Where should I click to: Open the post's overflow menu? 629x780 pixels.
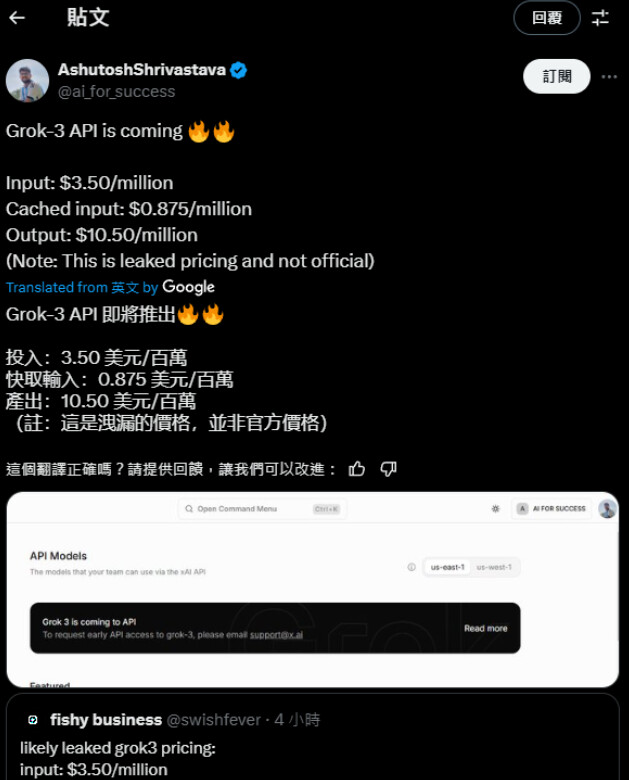[x=608, y=77]
